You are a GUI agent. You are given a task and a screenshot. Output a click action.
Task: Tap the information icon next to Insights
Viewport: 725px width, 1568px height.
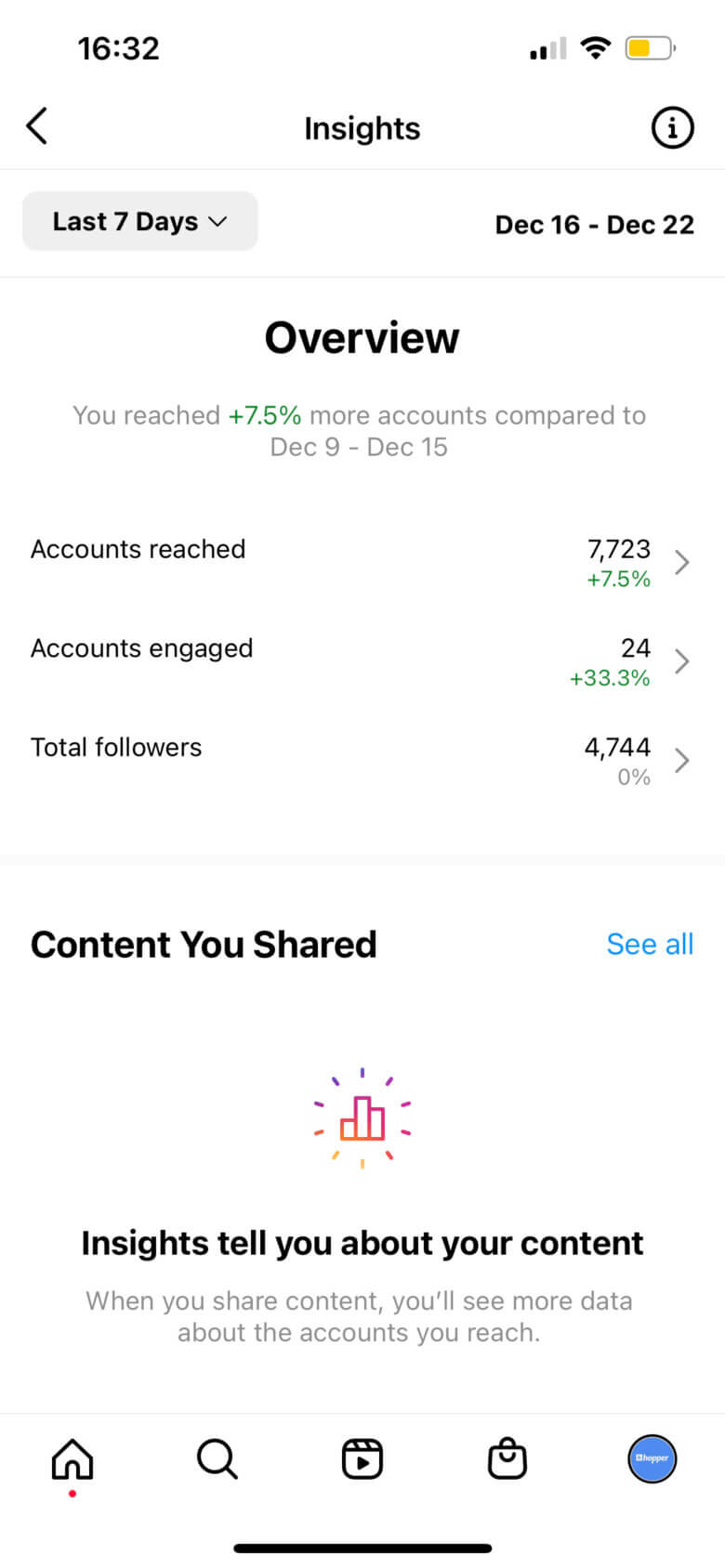pos(672,128)
